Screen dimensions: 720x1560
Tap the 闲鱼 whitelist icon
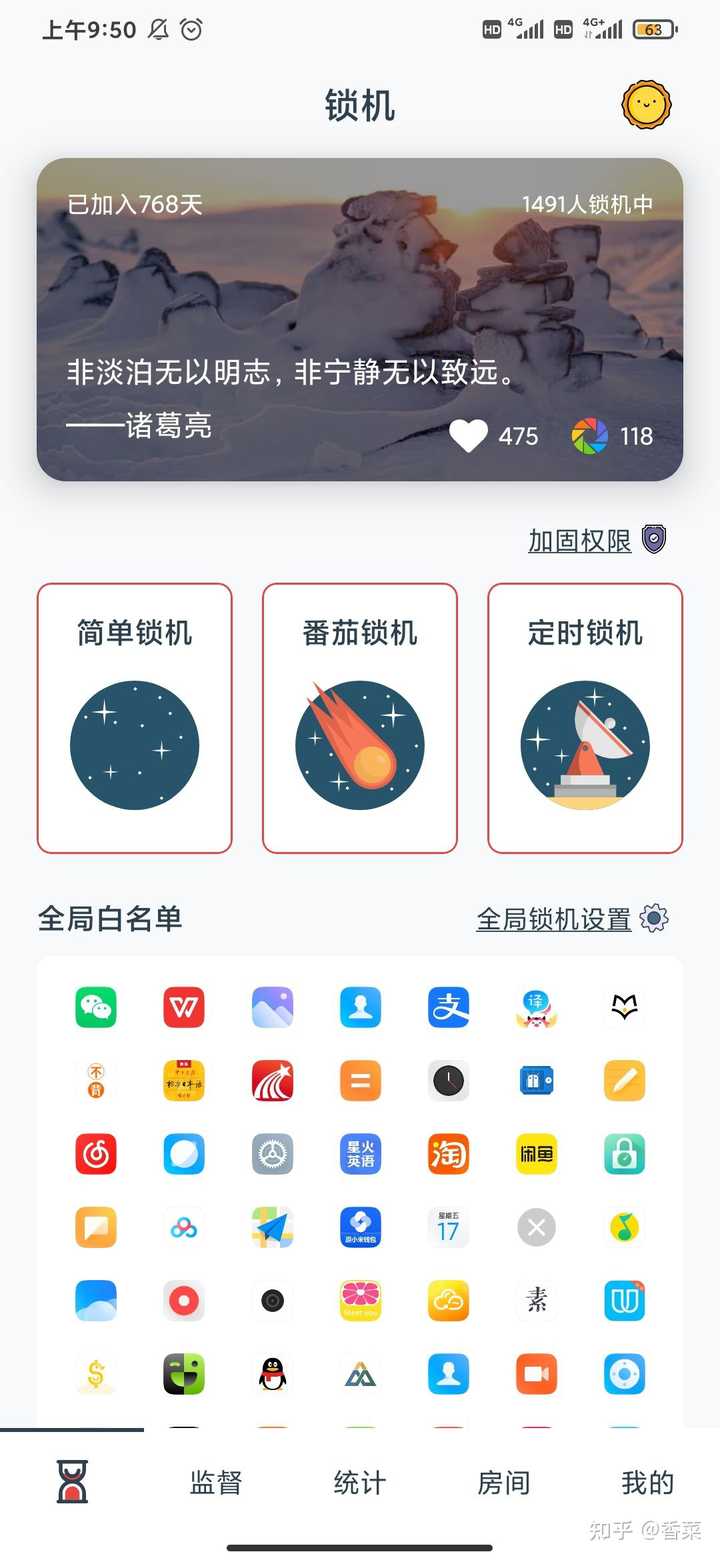click(x=536, y=1154)
